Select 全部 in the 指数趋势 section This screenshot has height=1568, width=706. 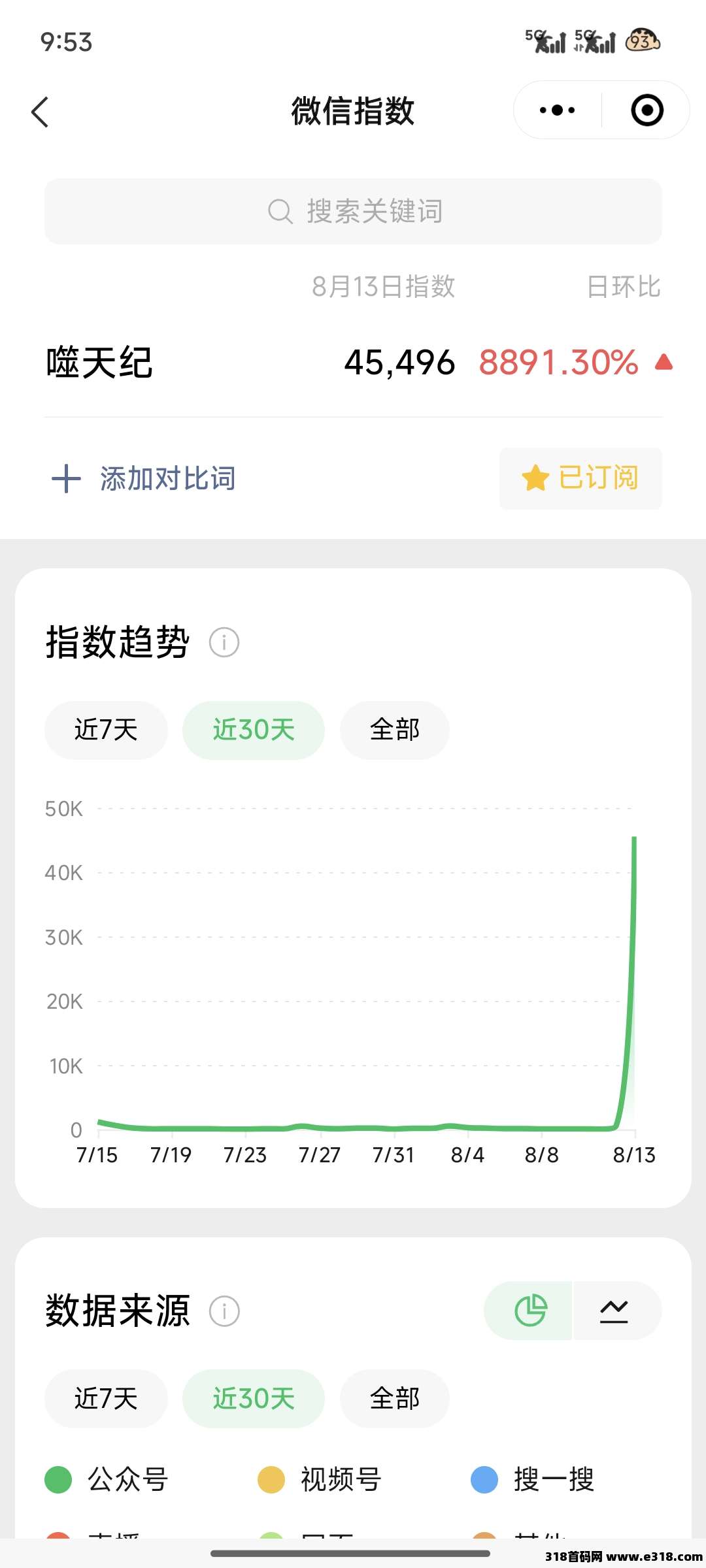[x=394, y=730]
